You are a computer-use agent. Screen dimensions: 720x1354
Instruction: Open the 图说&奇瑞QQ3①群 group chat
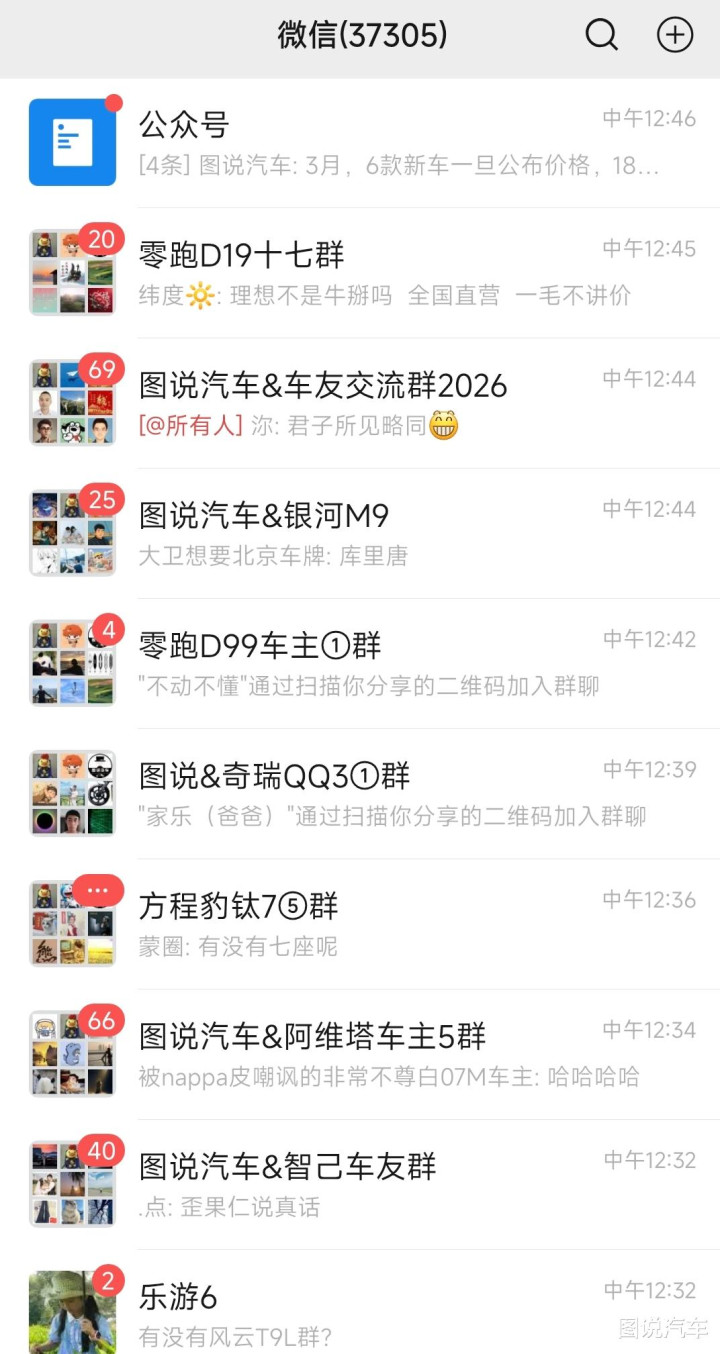tap(400, 793)
